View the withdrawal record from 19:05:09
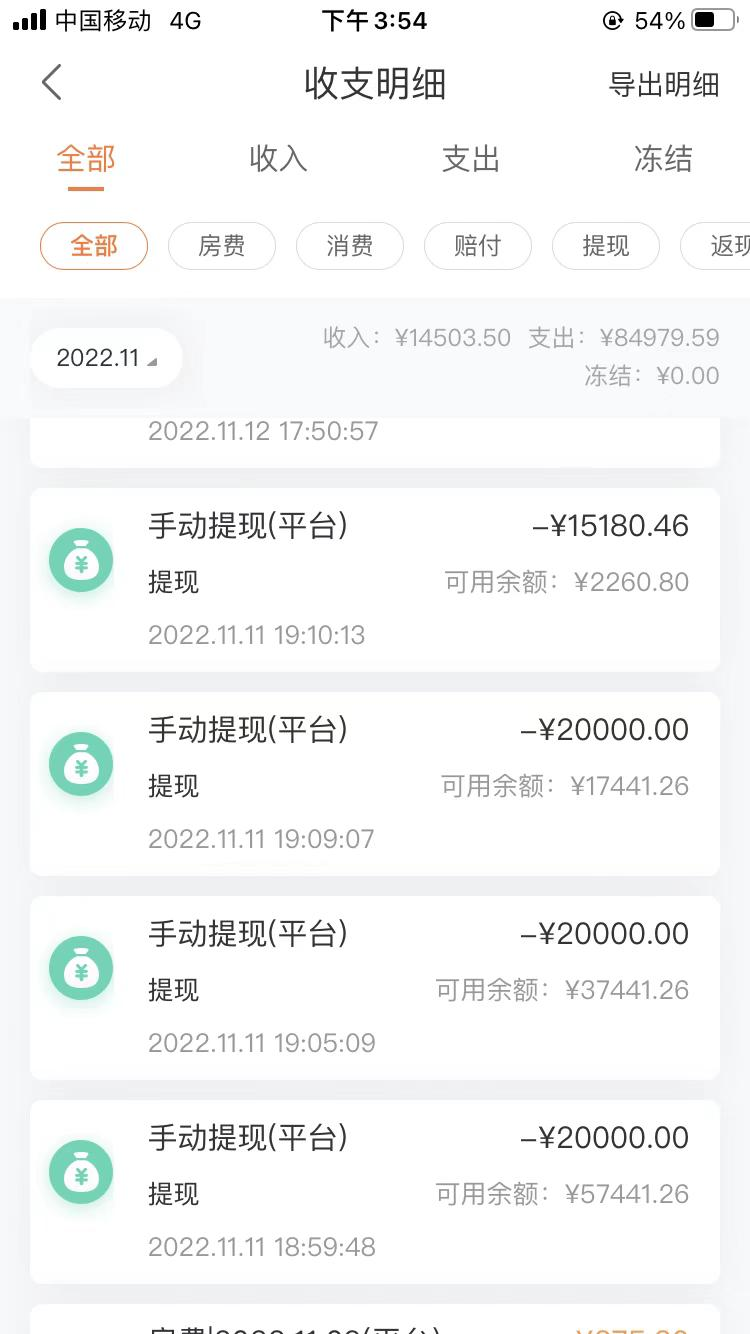750x1334 pixels. click(375, 988)
